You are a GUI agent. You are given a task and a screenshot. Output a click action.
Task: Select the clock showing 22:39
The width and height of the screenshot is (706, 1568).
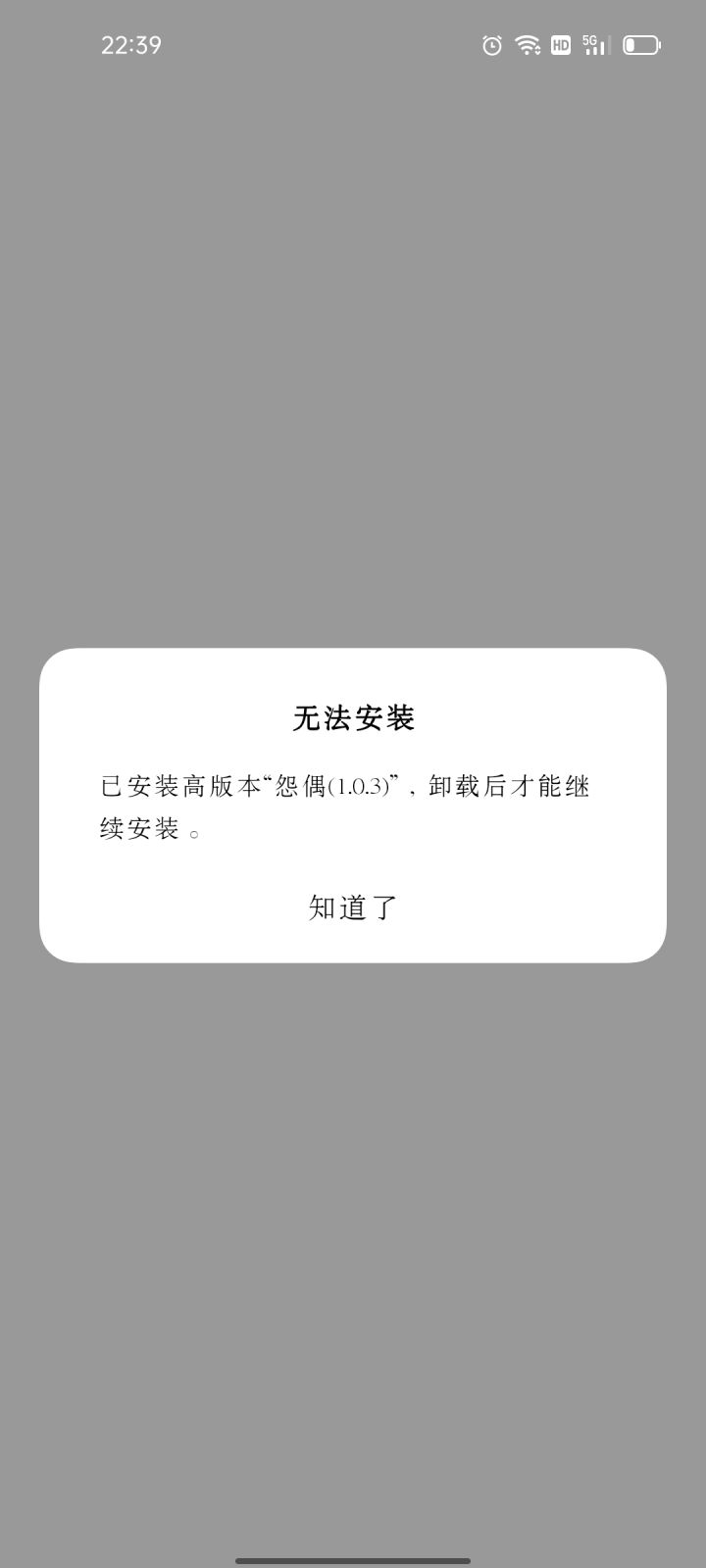(131, 45)
